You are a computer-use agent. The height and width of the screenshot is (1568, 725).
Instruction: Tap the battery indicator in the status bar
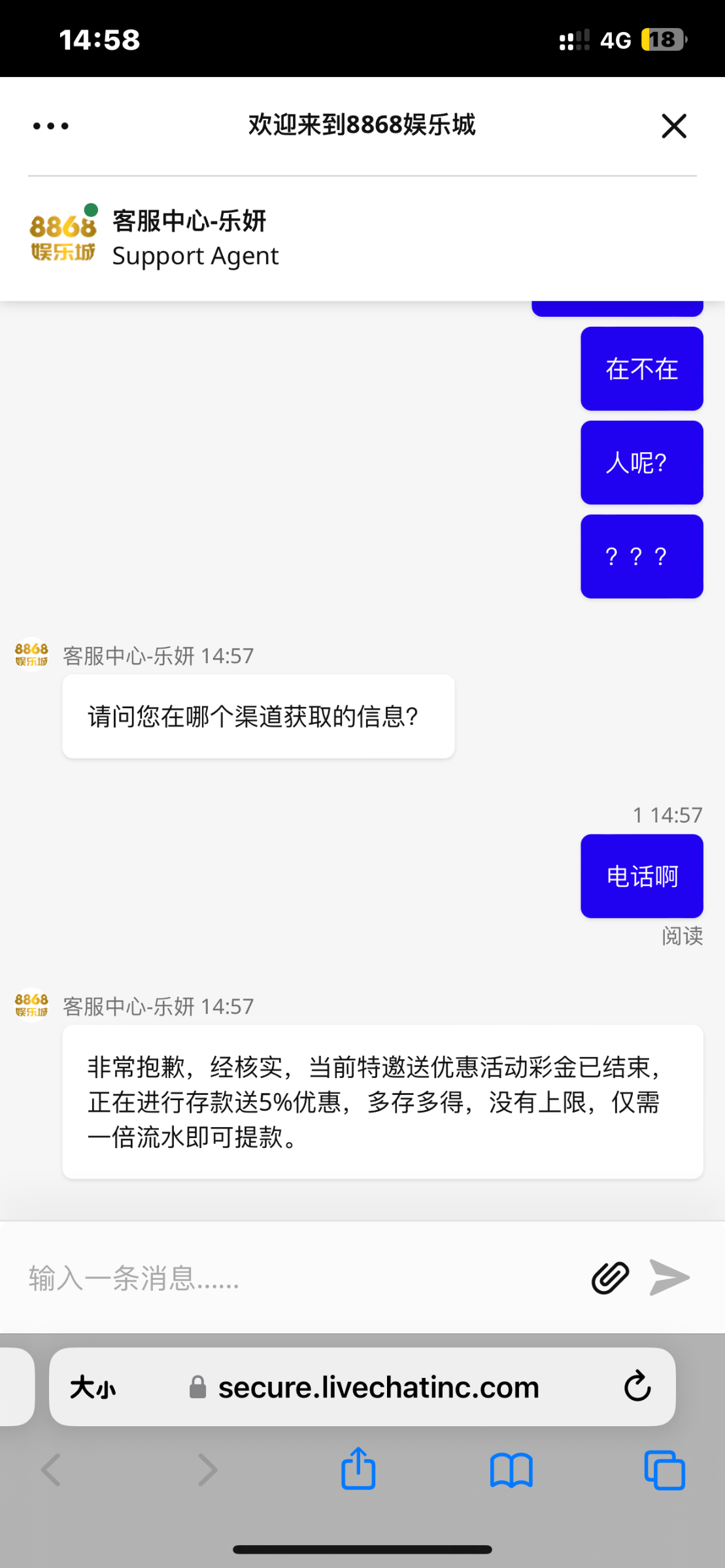click(x=662, y=41)
